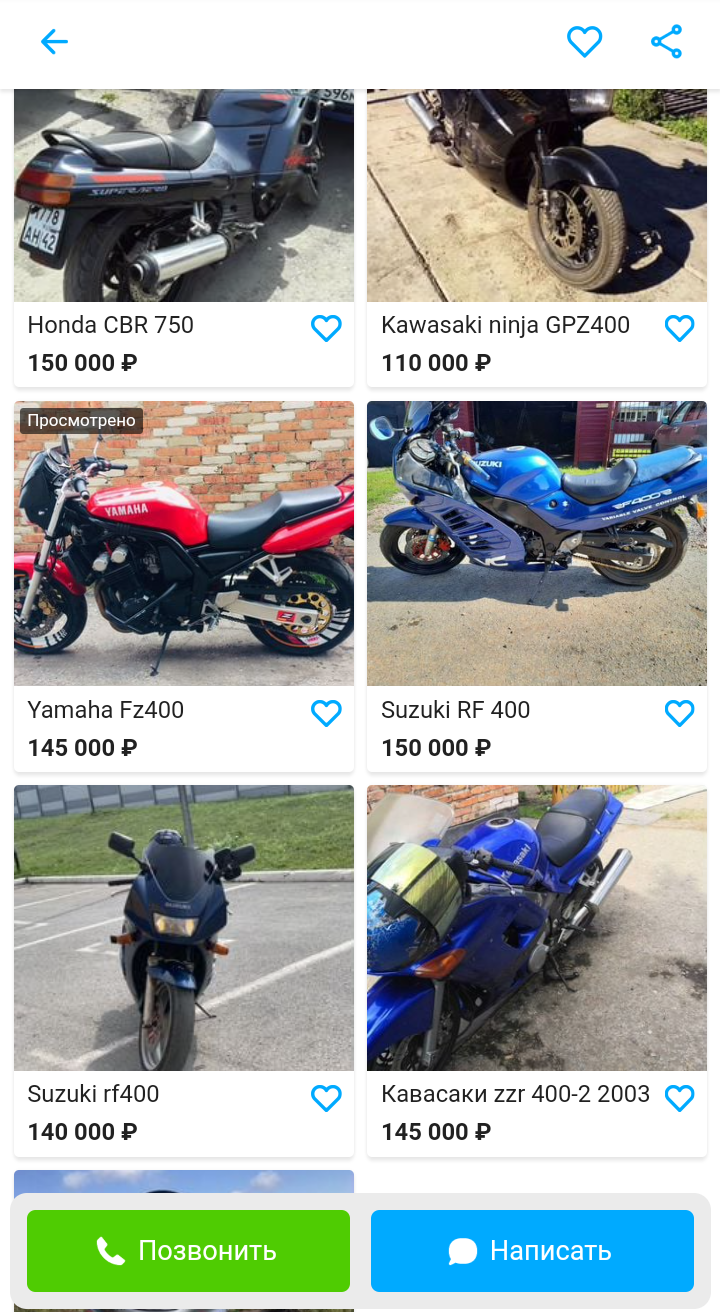Favorite the Suzuki rf400 140 000 ₽ ad
Screen dimensions: 720x1312
(326, 1098)
